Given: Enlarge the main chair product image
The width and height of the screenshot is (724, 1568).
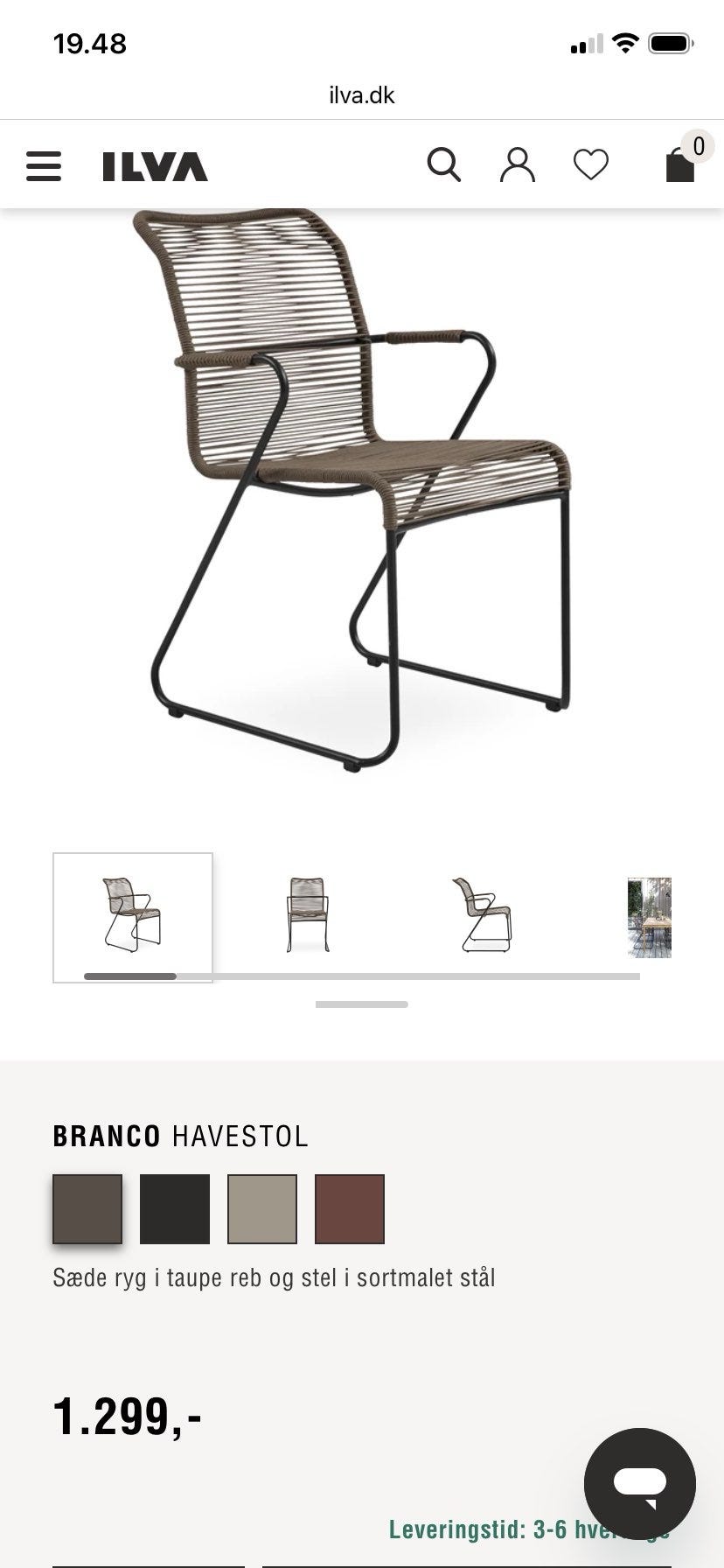Looking at the screenshot, I should [358, 490].
